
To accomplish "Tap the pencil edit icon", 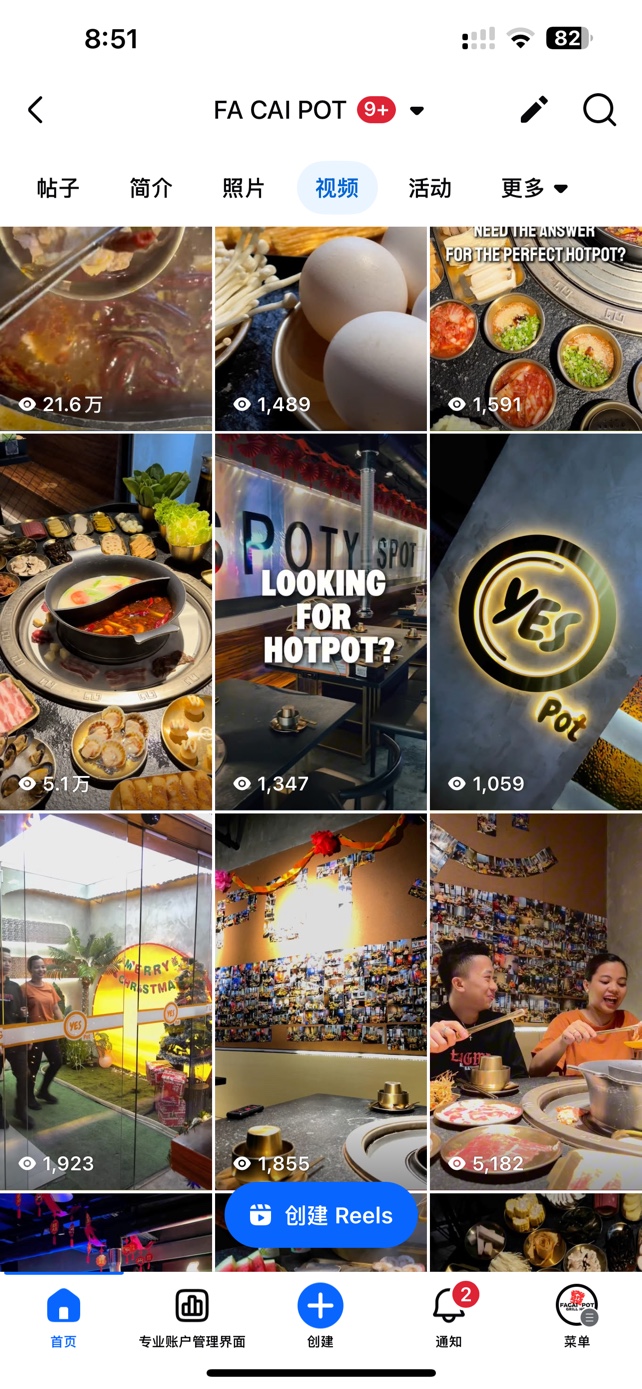I will click(x=534, y=110).
